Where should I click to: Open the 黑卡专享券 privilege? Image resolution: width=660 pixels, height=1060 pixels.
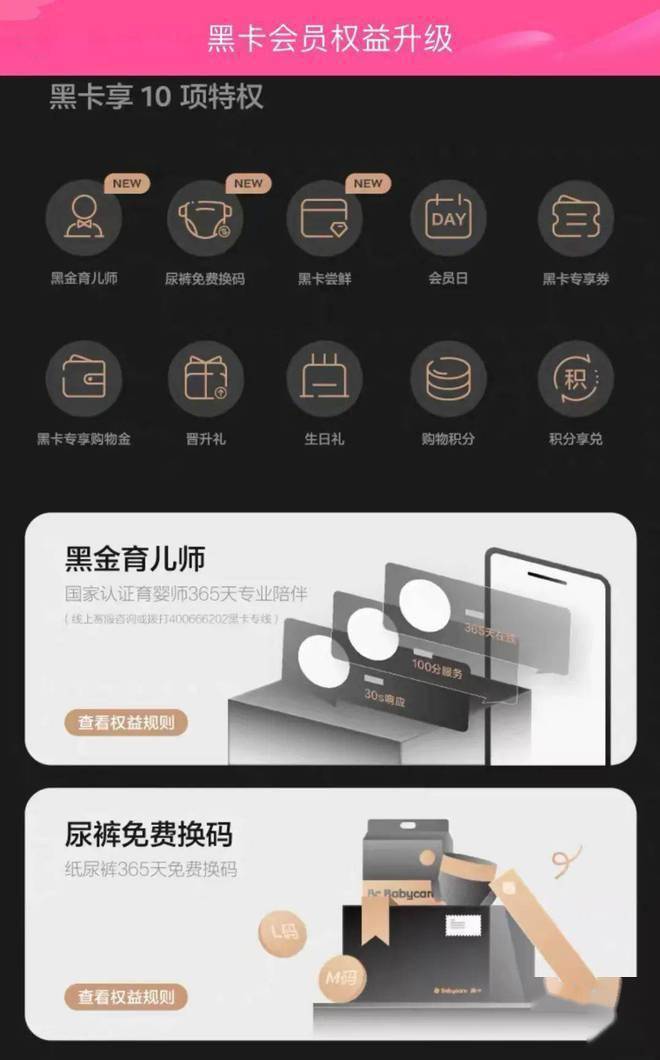575,220
